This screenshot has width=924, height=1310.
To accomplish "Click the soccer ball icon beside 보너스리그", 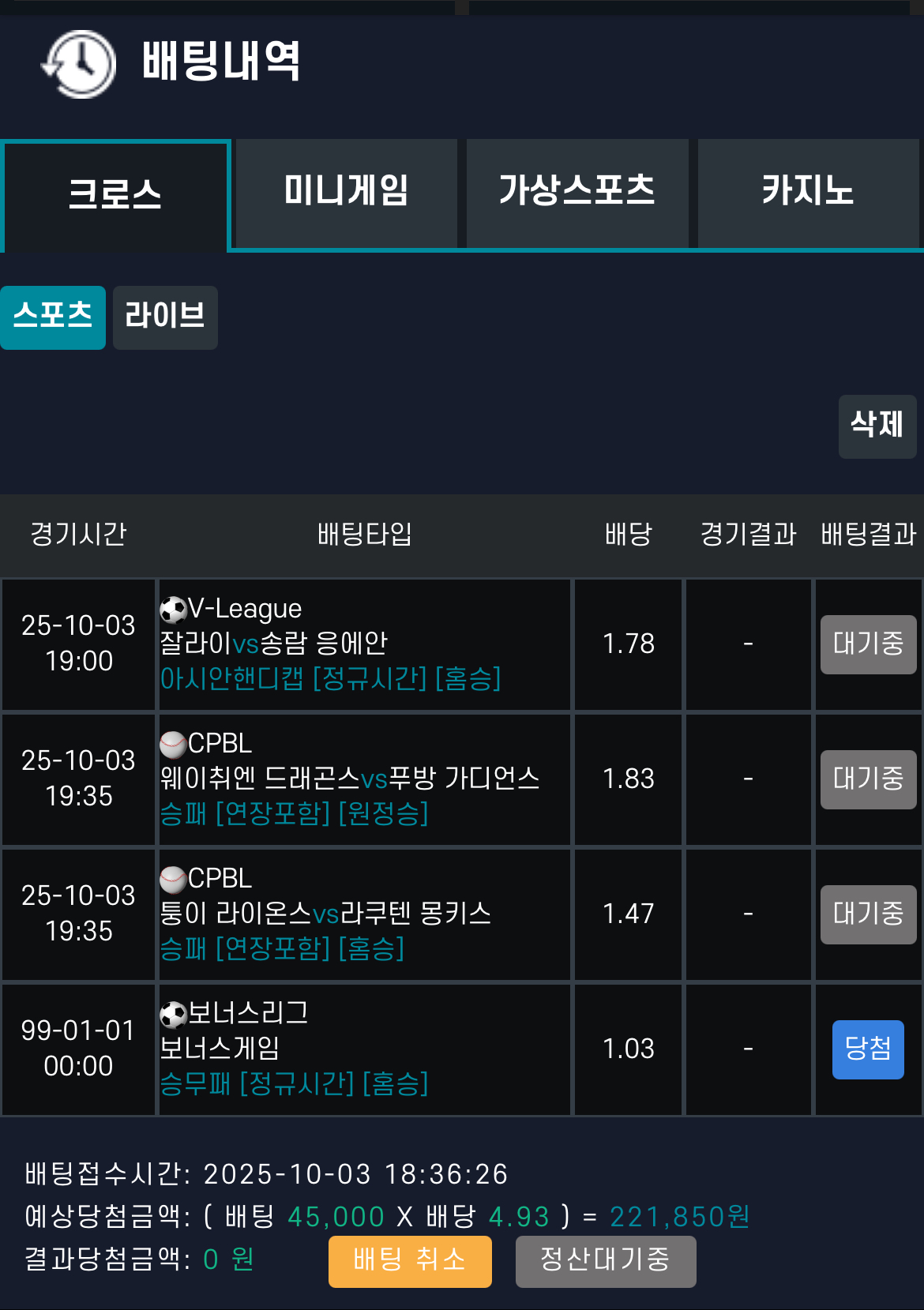I will point(172,1013).
